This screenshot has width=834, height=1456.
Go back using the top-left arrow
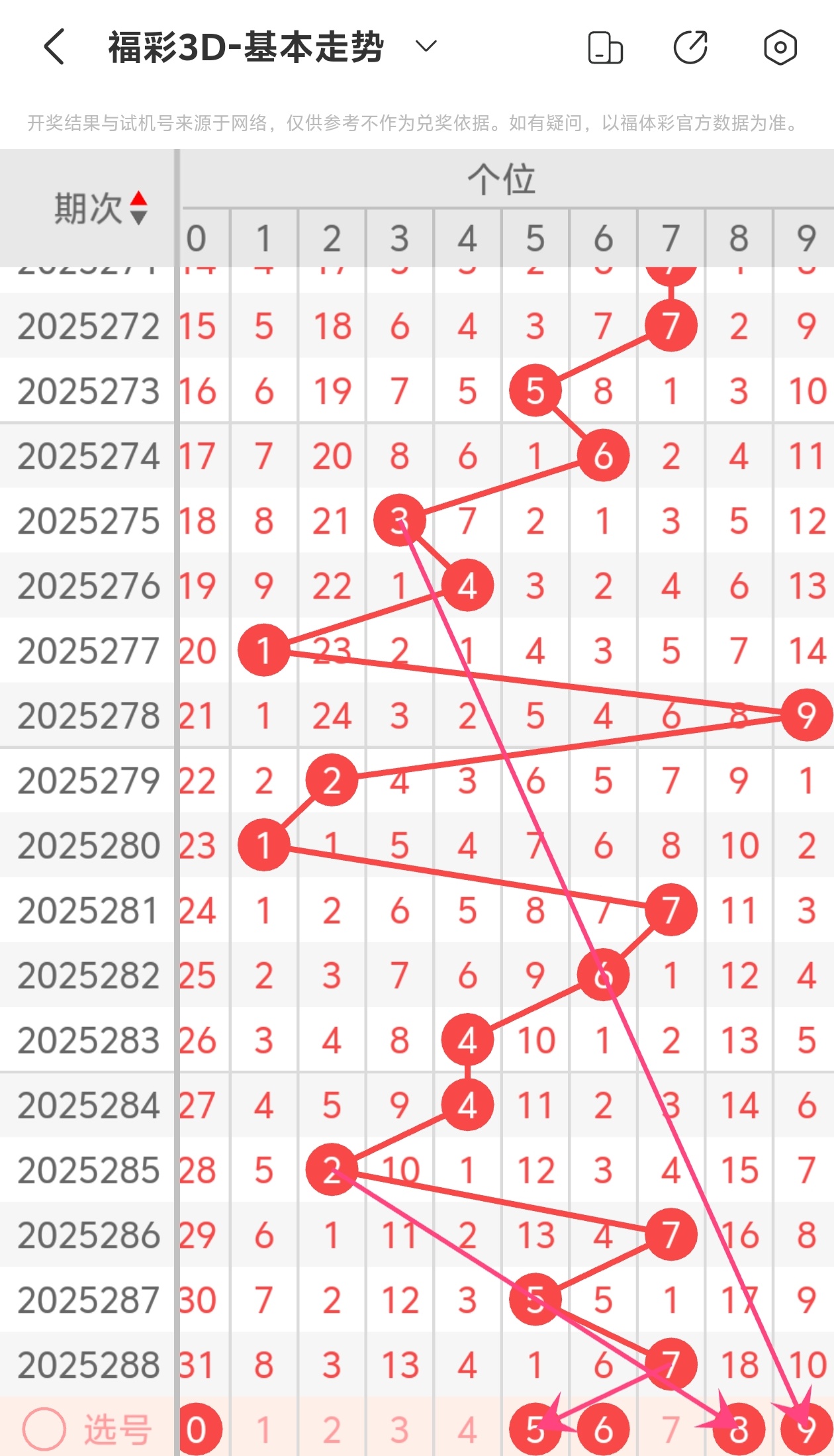pos(54,46)
